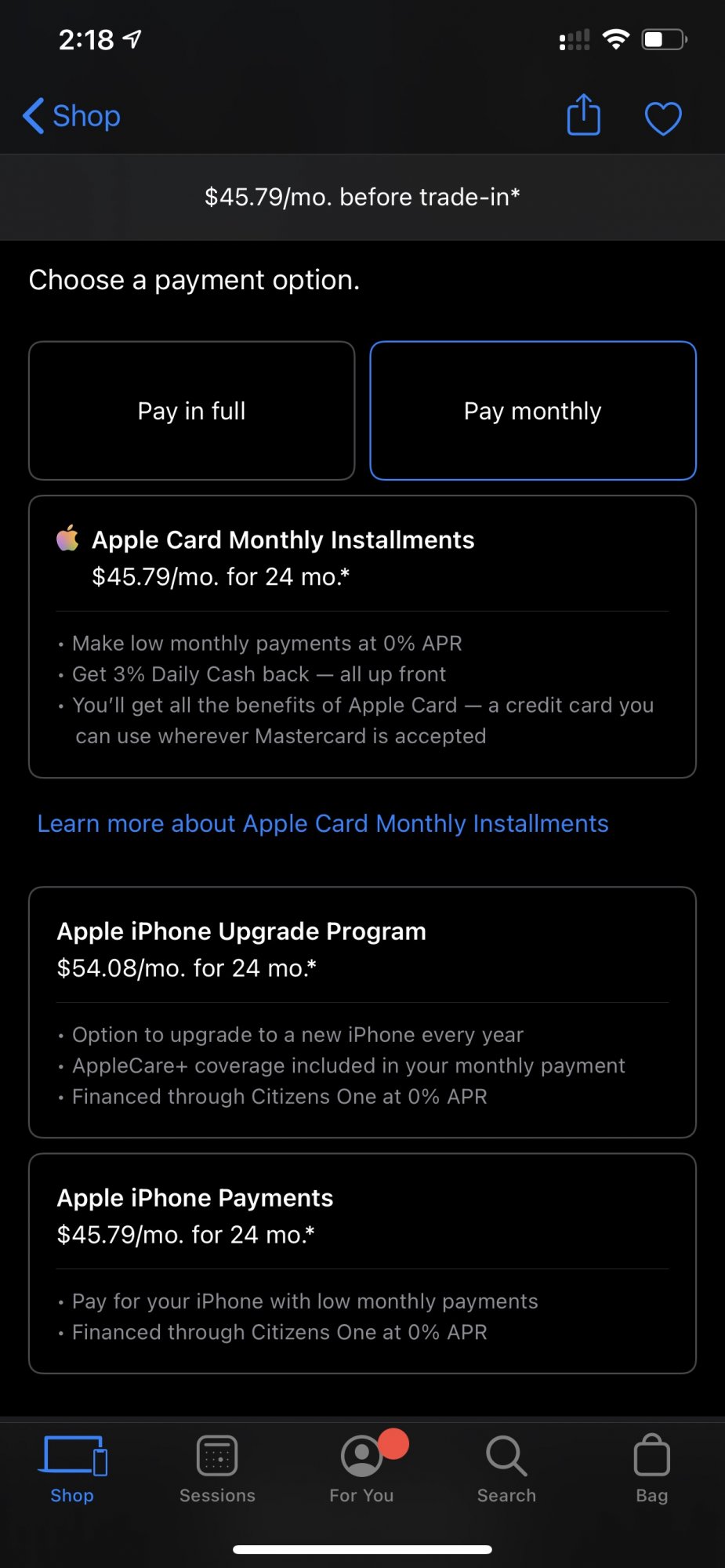Go back to Shop
Viewport: 725px width, 1568px height.
(x=71, y=116)
